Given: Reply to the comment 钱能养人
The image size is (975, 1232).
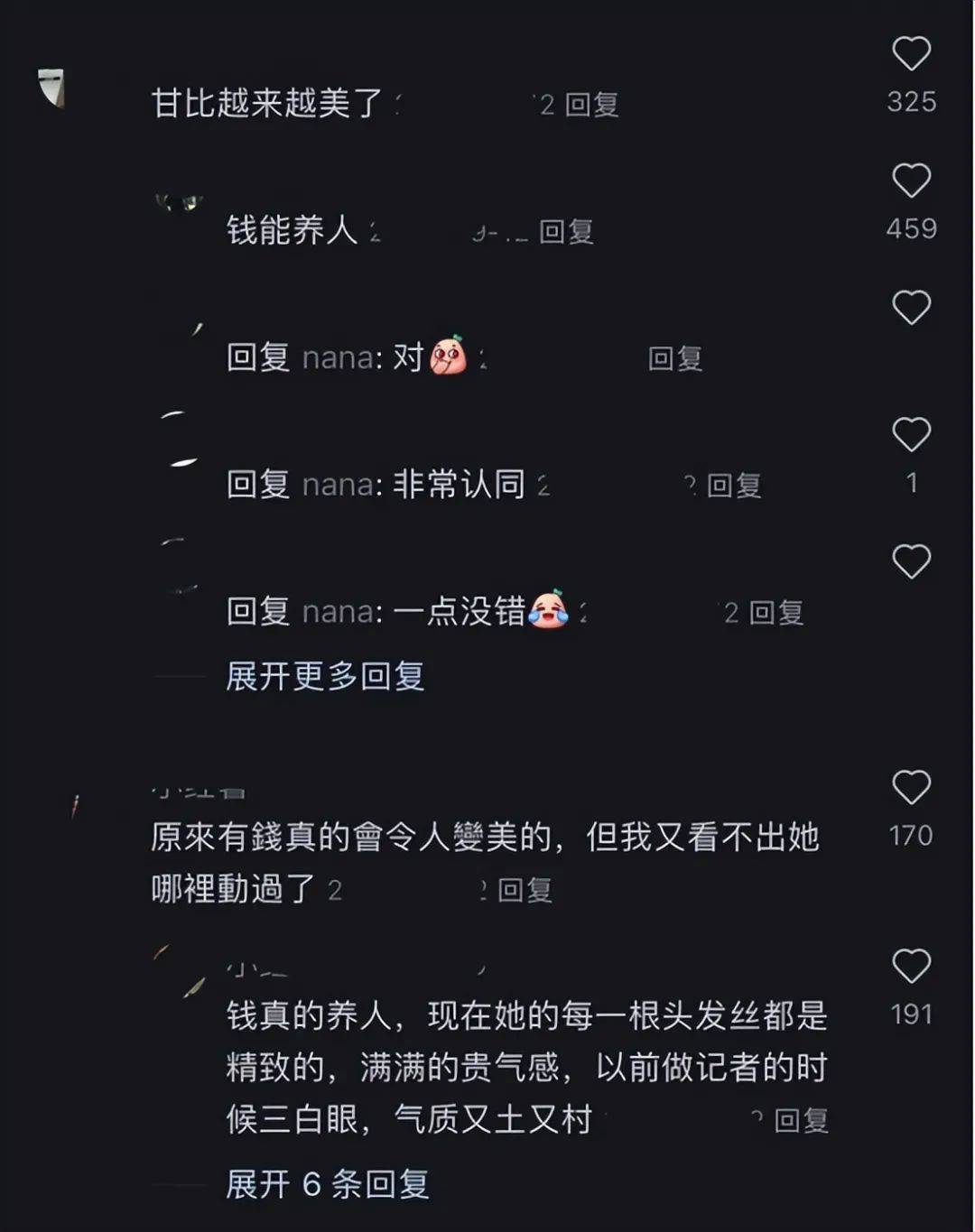Looking at the screenshot, I should tap(566, 232).
